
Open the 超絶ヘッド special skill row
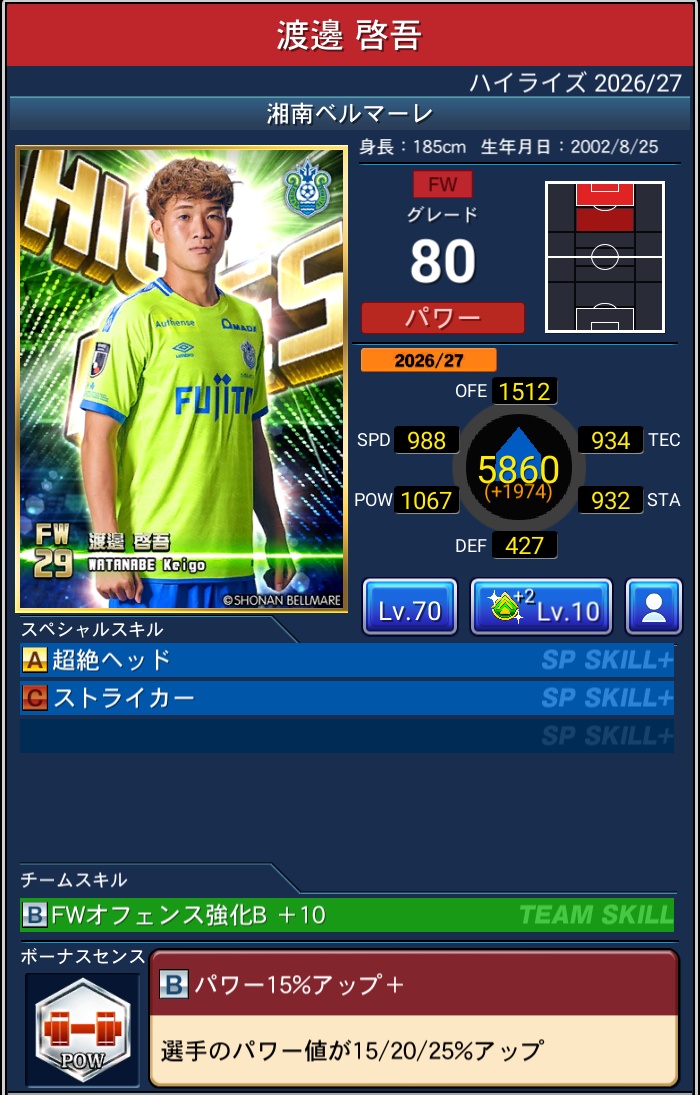pos(347,660)
